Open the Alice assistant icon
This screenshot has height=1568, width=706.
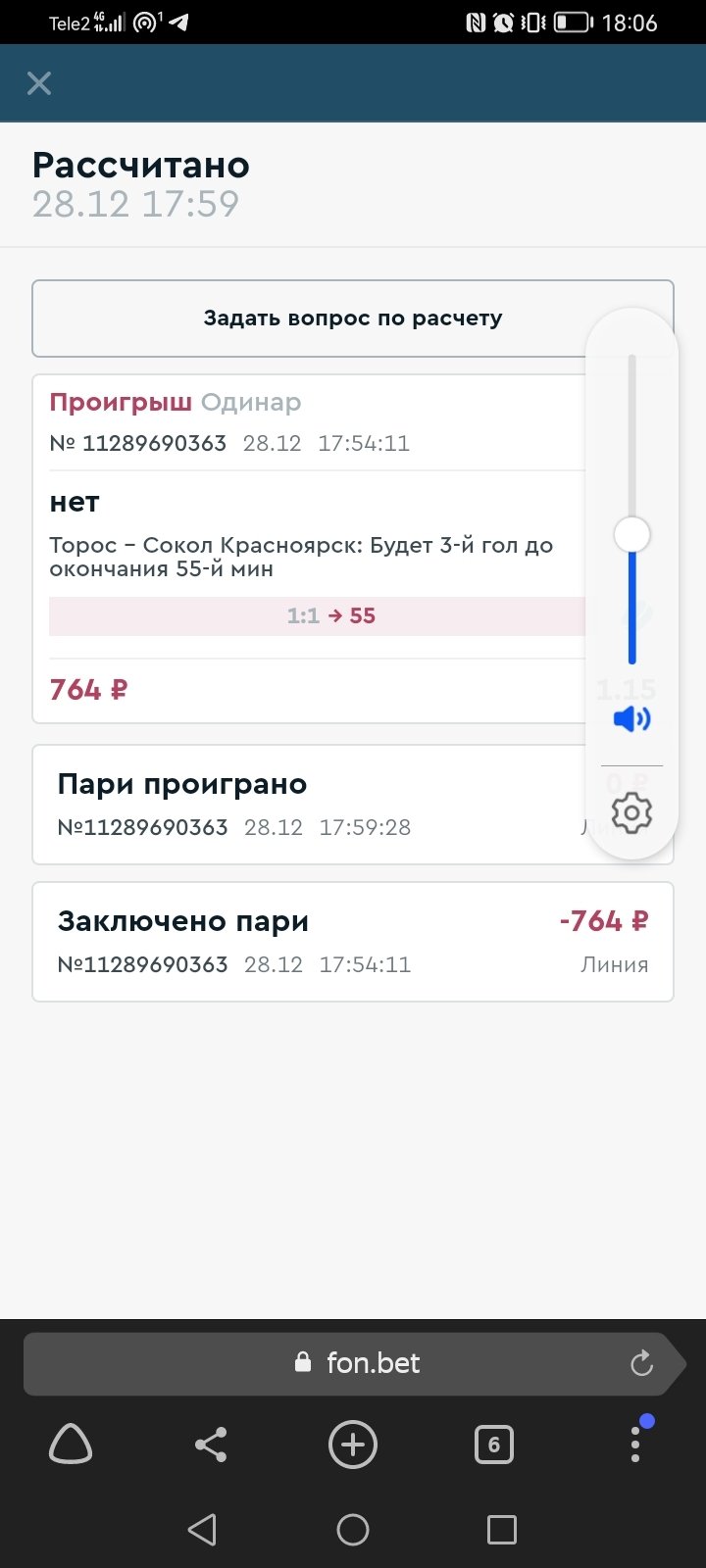point(71,1445)
